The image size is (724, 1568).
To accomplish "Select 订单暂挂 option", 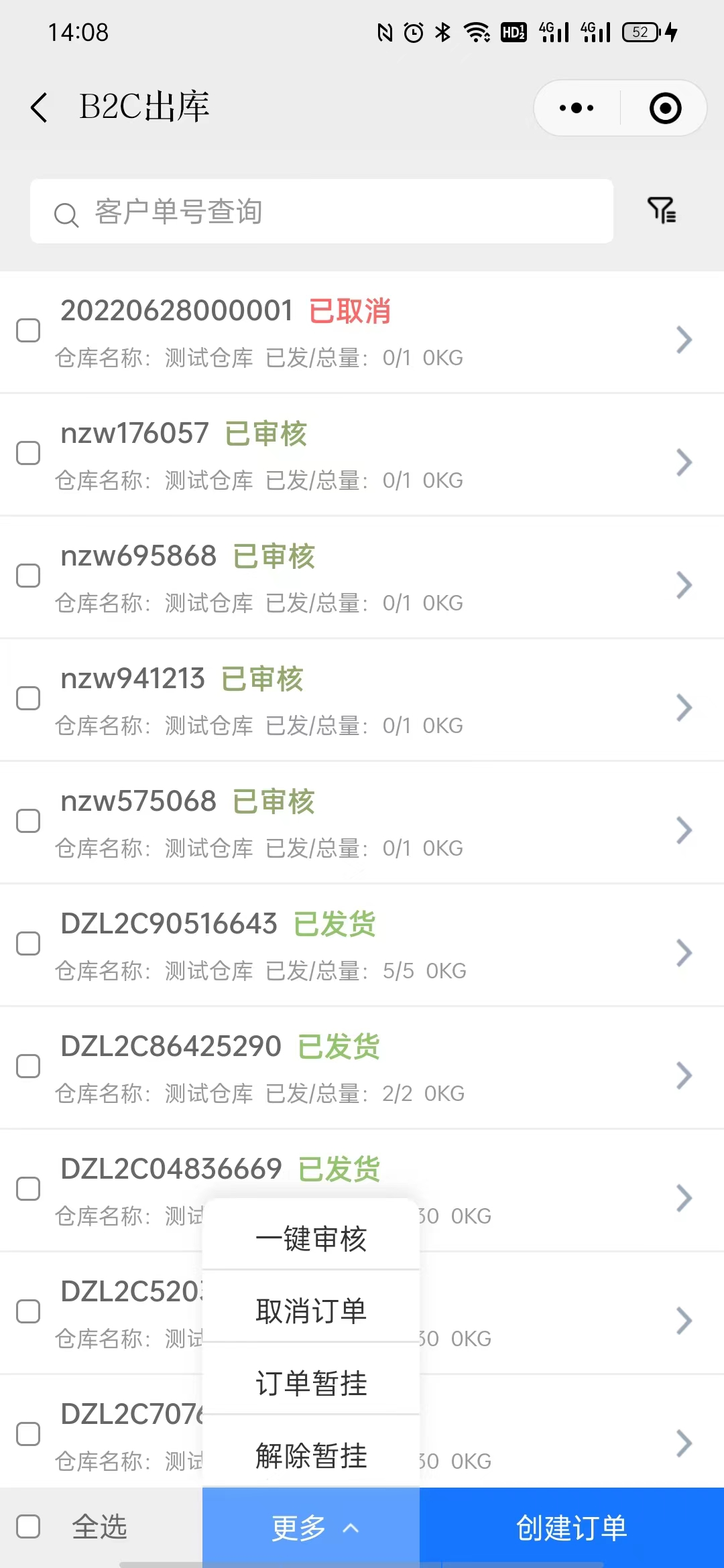I will coord(311,1383).
